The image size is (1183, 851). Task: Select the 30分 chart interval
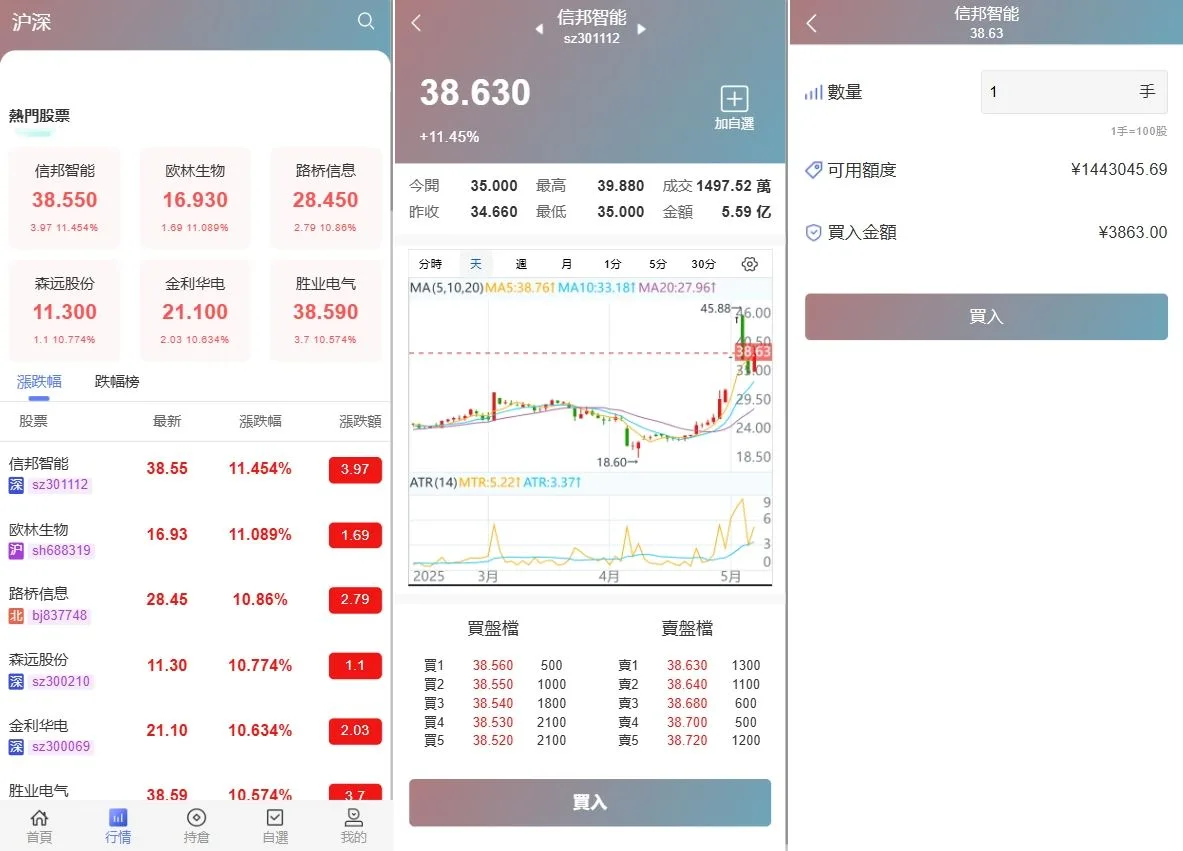pyautogui.click(x=703, y=264)
